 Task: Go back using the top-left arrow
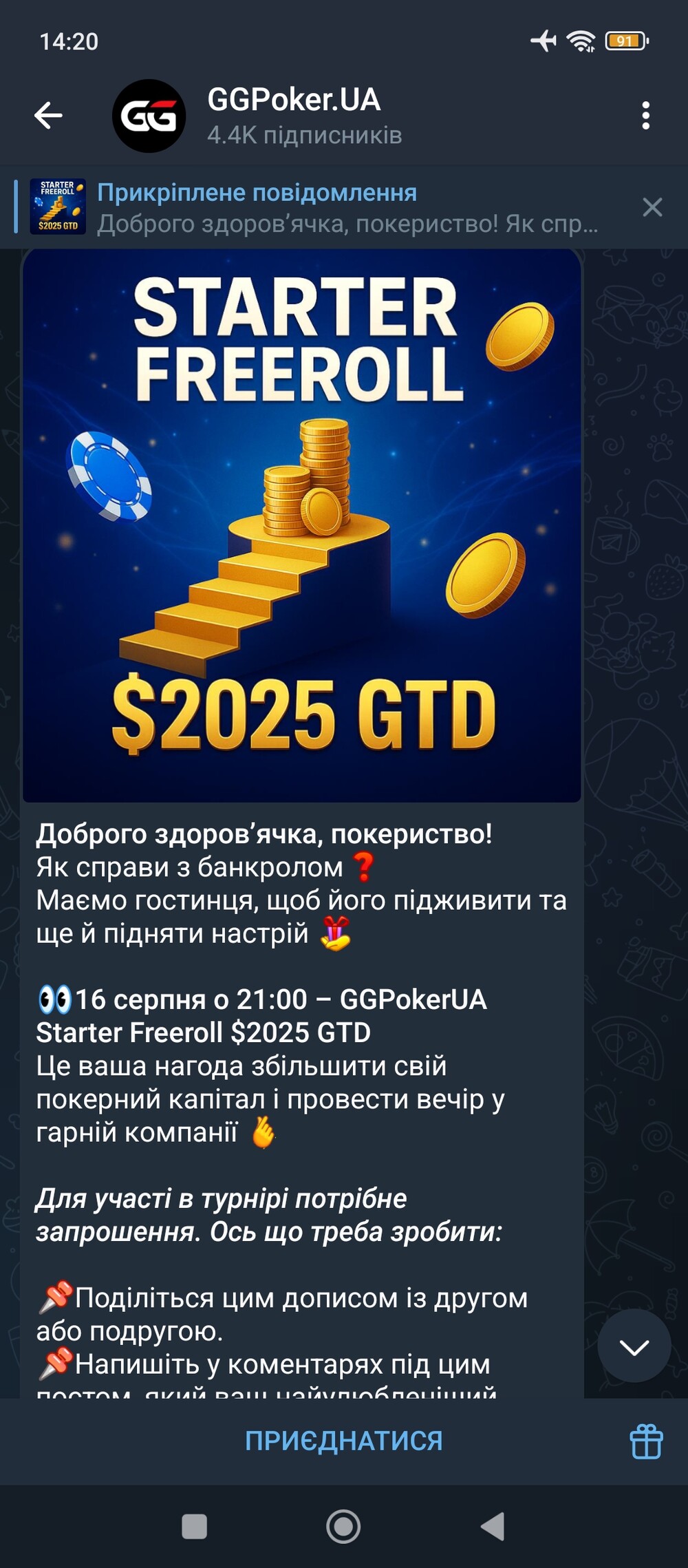click(x=48, y=115)
